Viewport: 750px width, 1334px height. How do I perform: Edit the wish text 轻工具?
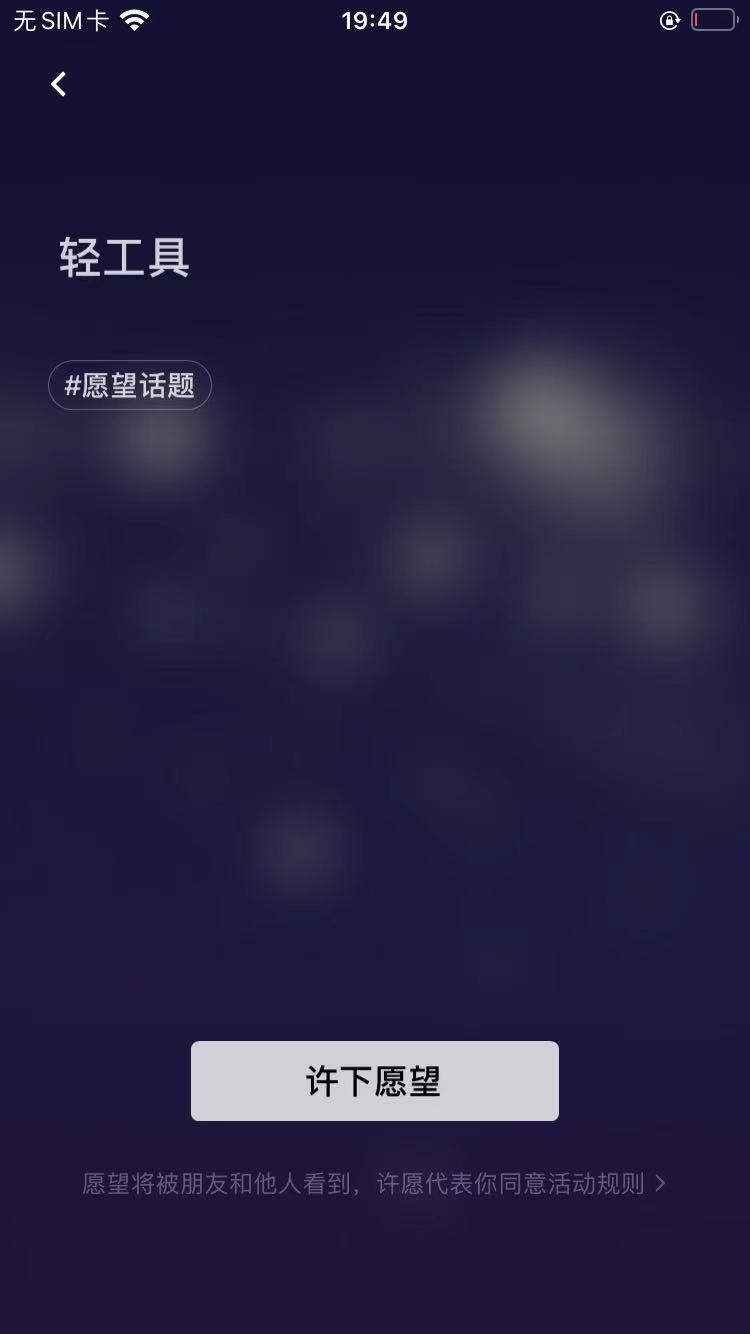point(125,258)
